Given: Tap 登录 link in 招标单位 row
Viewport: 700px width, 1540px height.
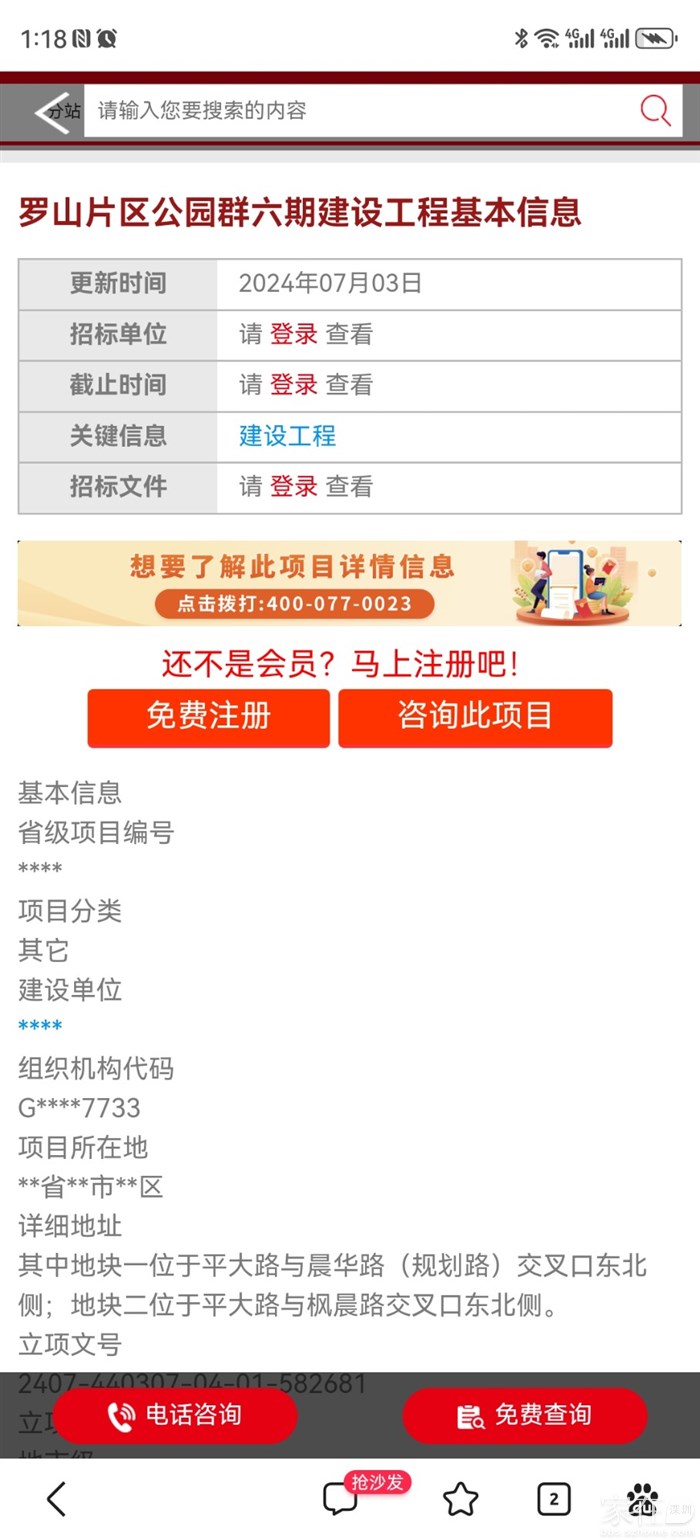Looking at the screenshot, I should point(294,334).
